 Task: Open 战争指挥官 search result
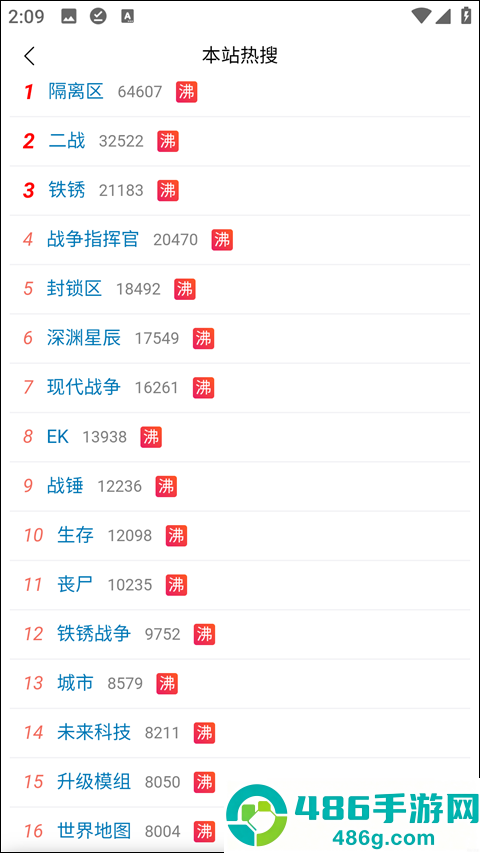[240, 239]
